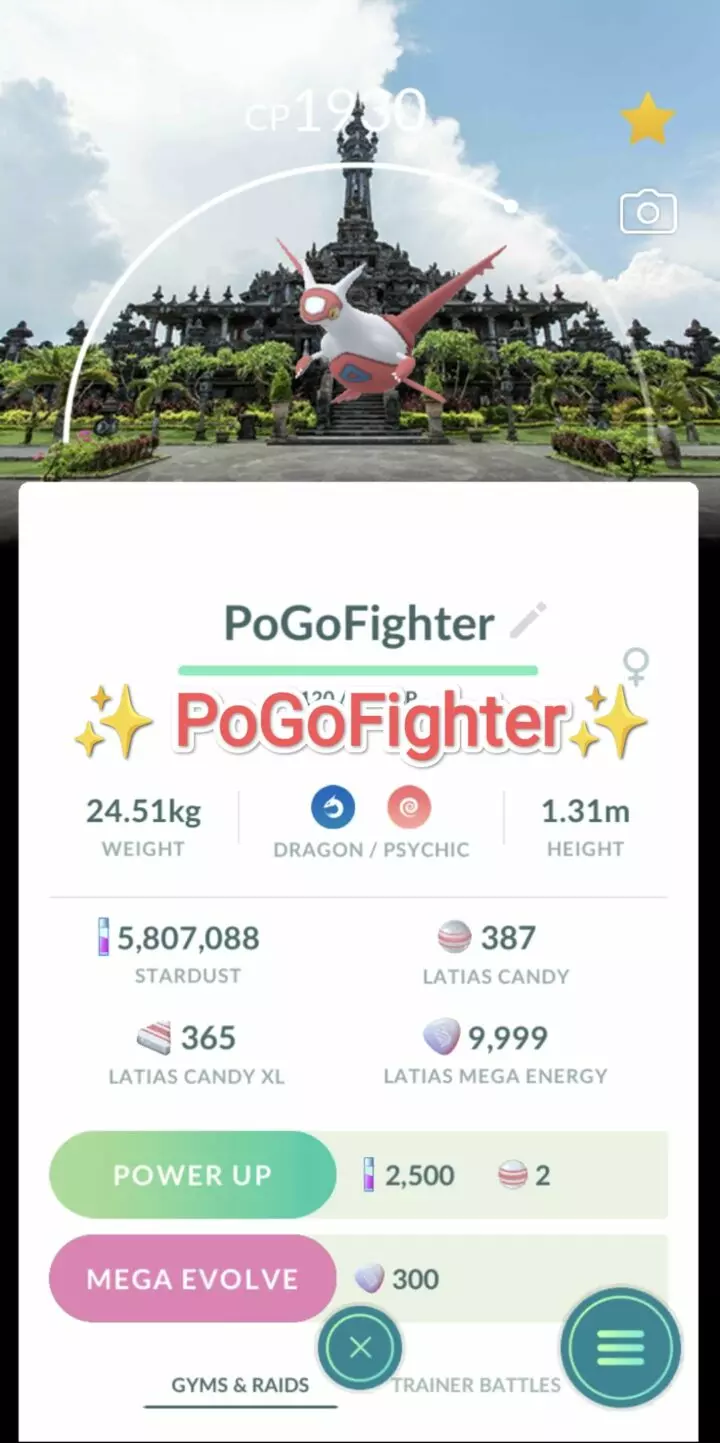The width and height of the screenshot is (720, 1443).
Task: Switch to the Gyms & Raids tab
Action: coord(240,1386)
